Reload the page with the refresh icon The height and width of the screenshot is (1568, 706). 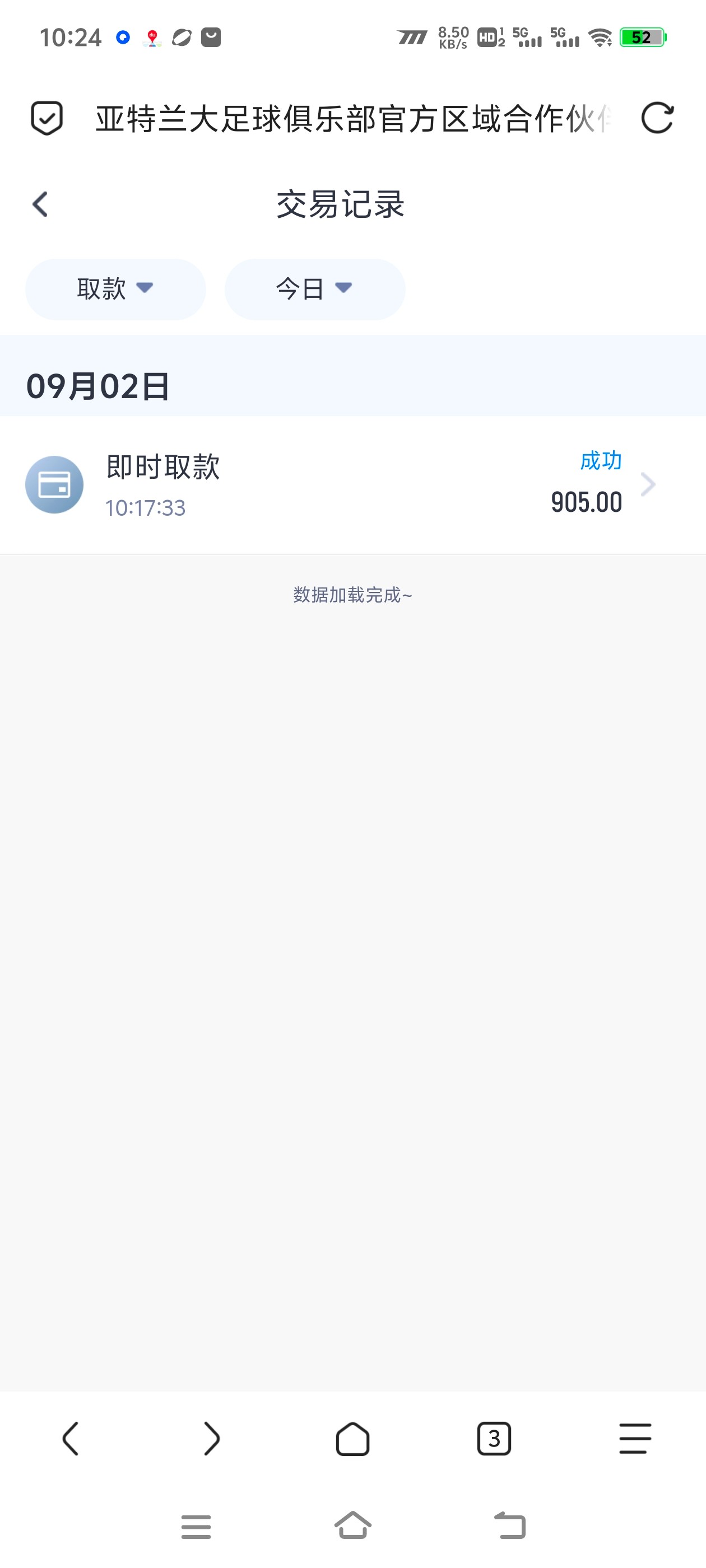click(657, 118)
